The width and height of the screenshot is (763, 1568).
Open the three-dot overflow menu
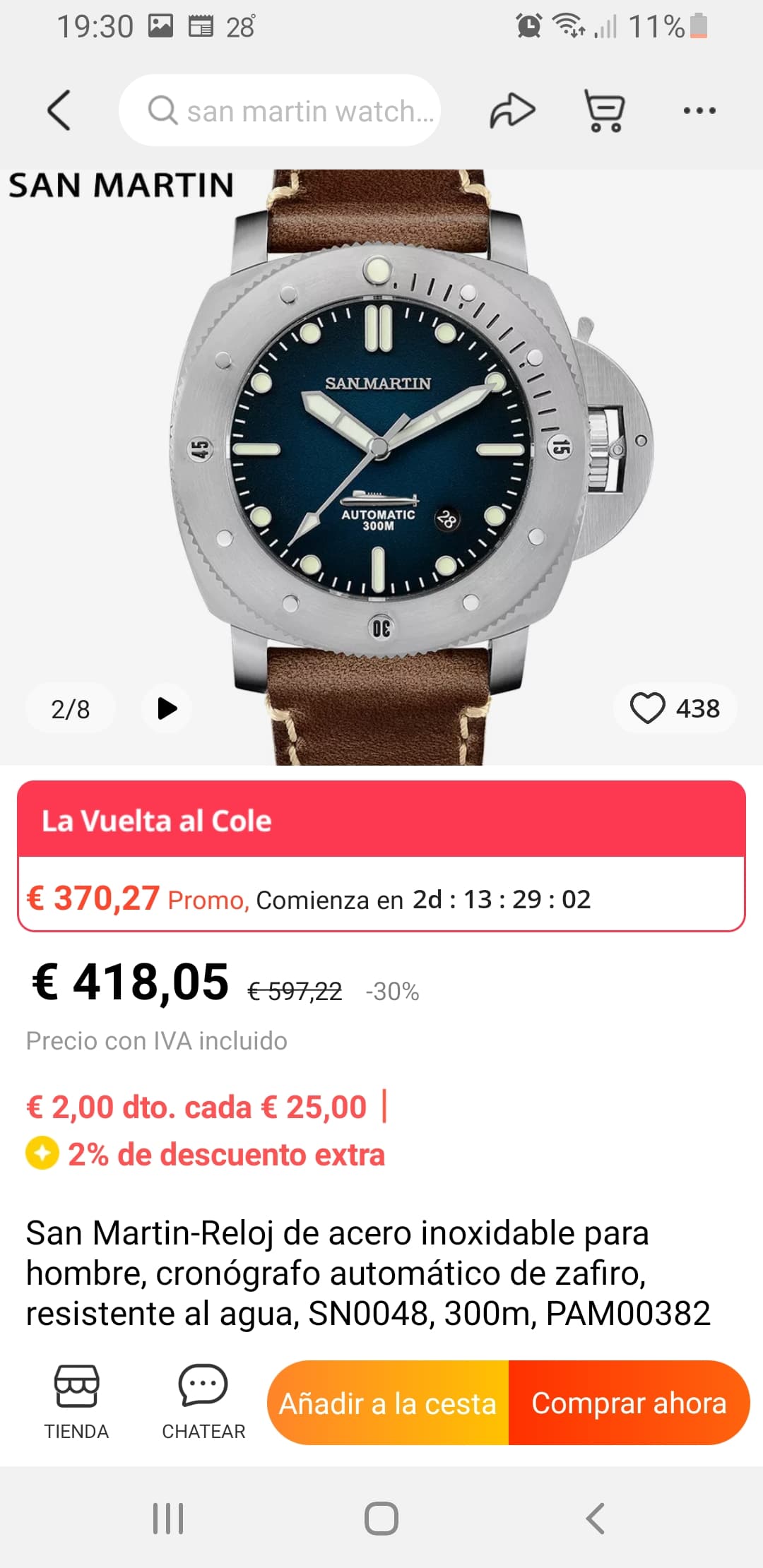coord(699,110)
